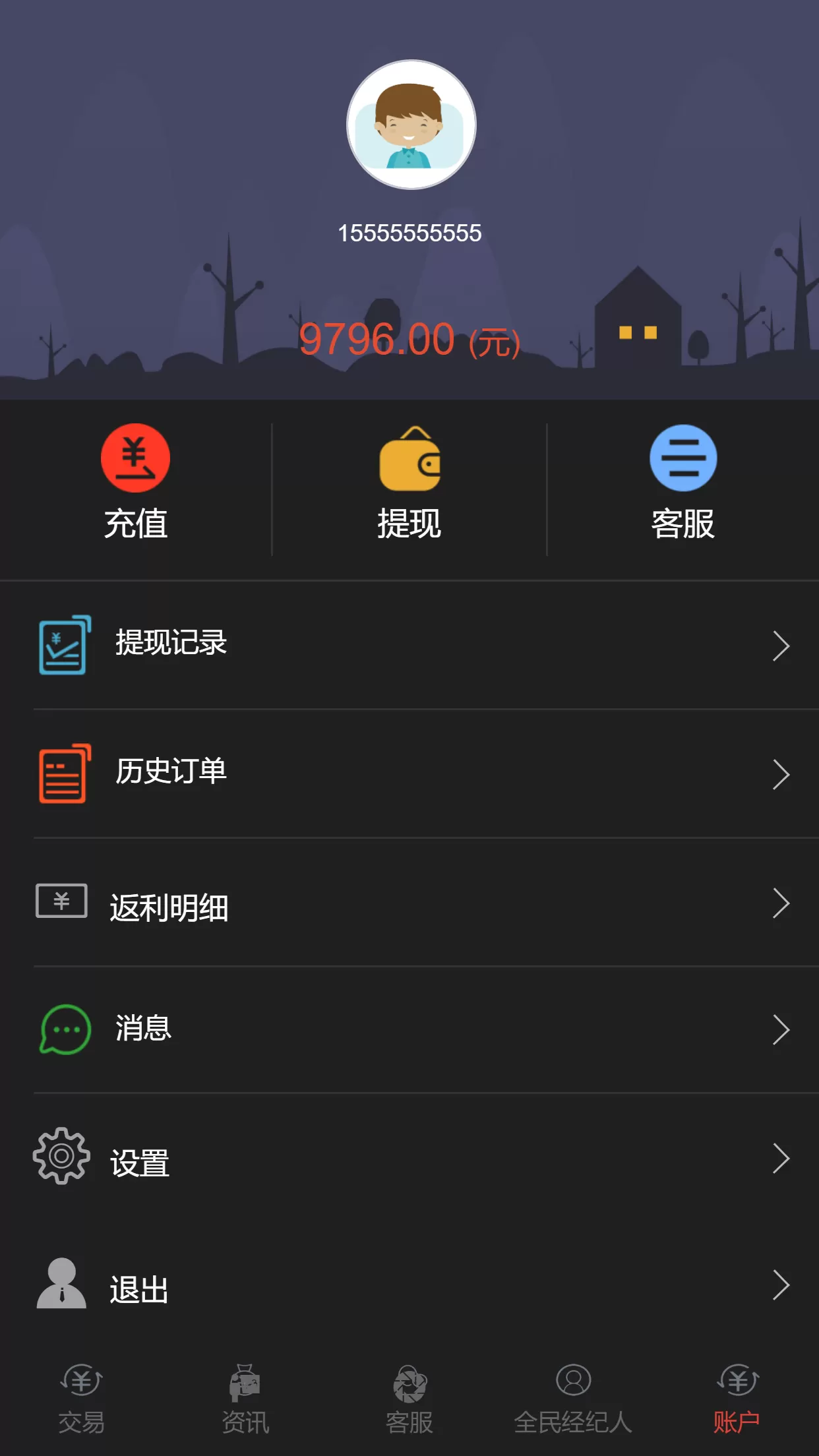This screenshot has height=1456, width=819.
Task: Open the 提现记录 row
Action: [409, 644]
